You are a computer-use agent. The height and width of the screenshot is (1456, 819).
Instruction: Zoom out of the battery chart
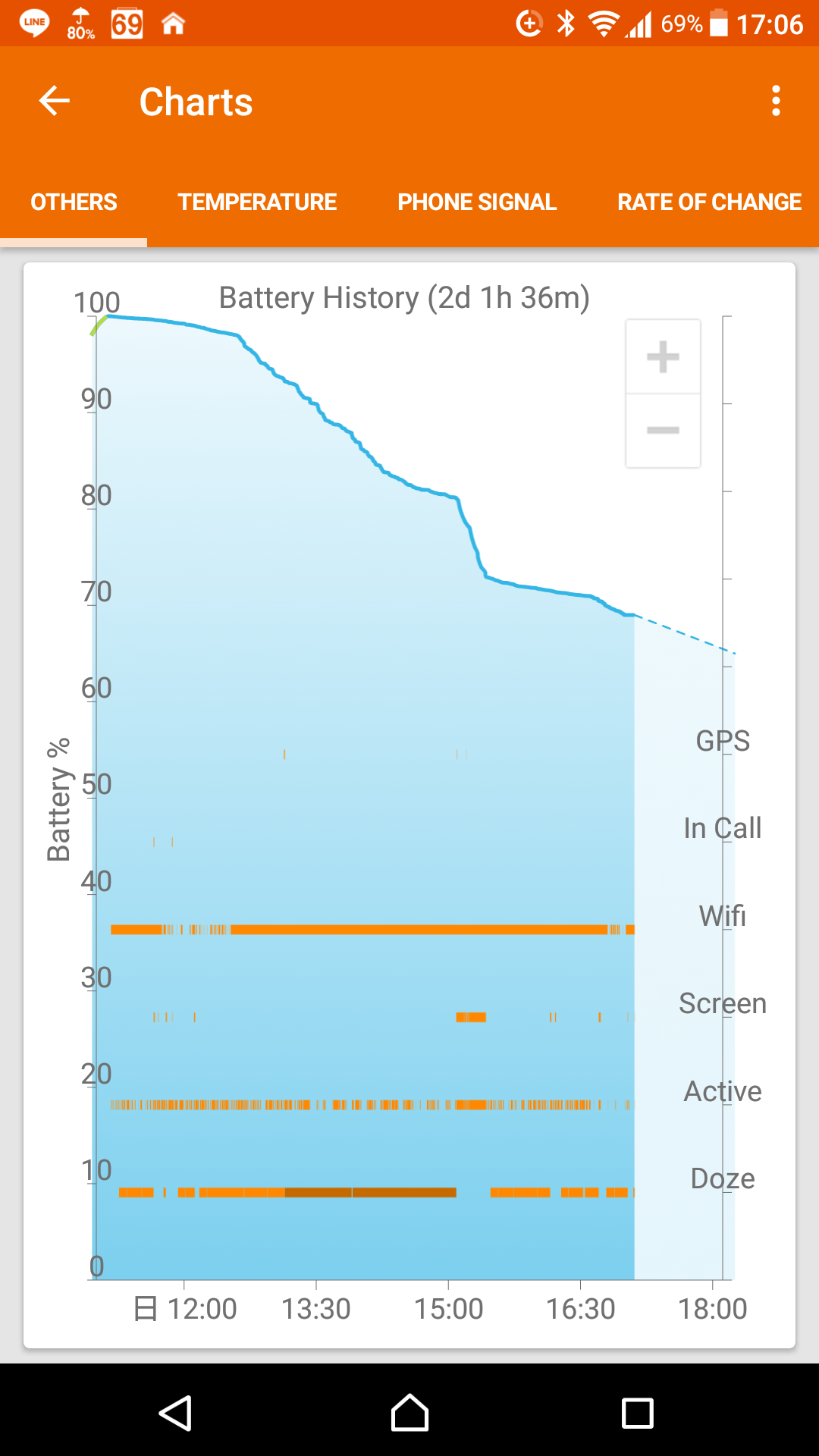tap(663, 431)
